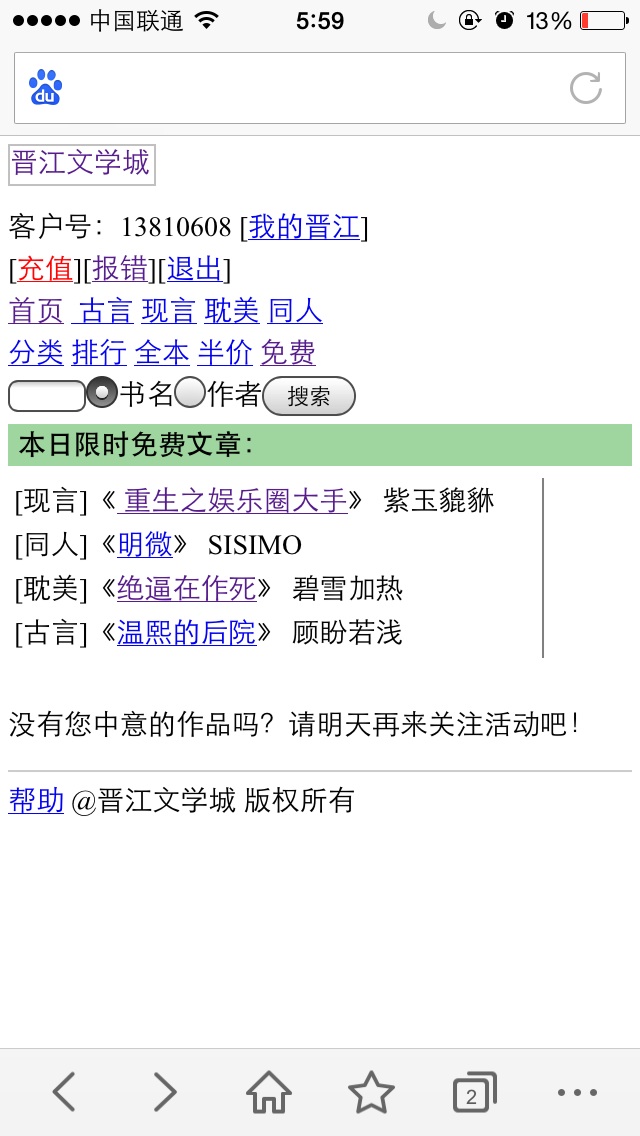Select the 书名 radio button
Viewport: 640px width, 1136px height.
[x=101, y=393]
